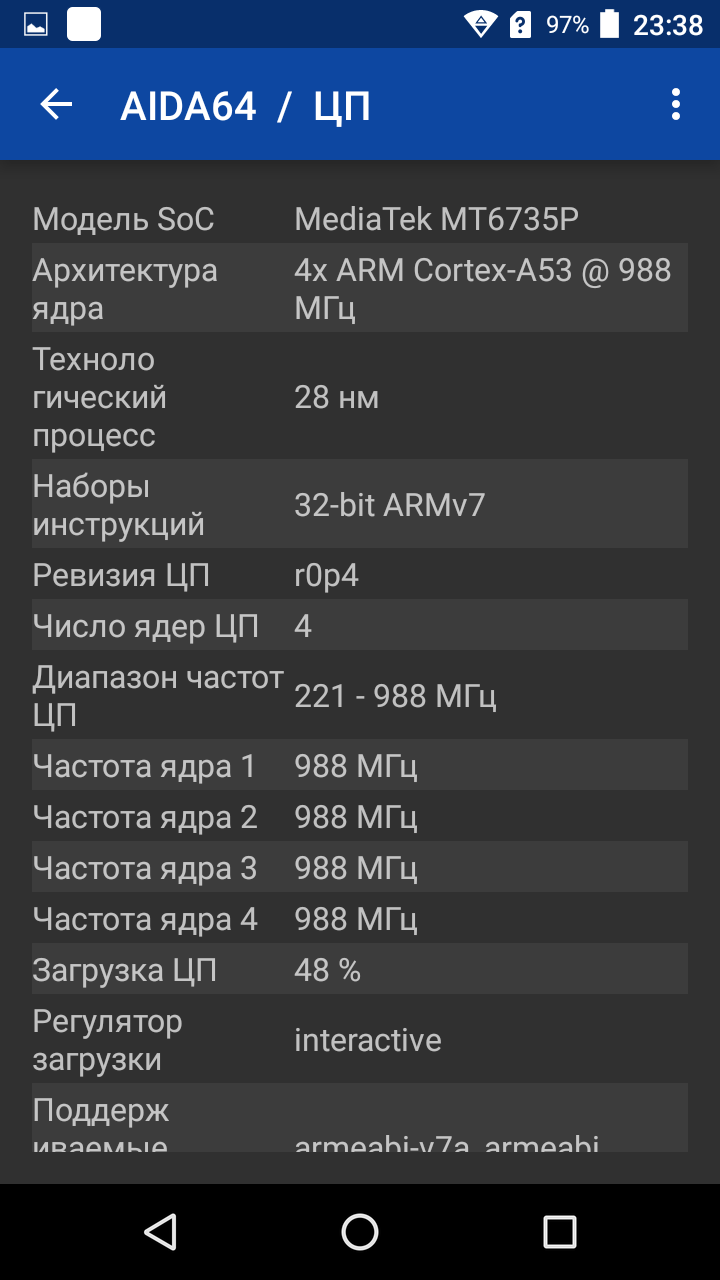Screen dimensions: 720x1280
Task: Open the three-dot overflow menu
Action: 676,104
